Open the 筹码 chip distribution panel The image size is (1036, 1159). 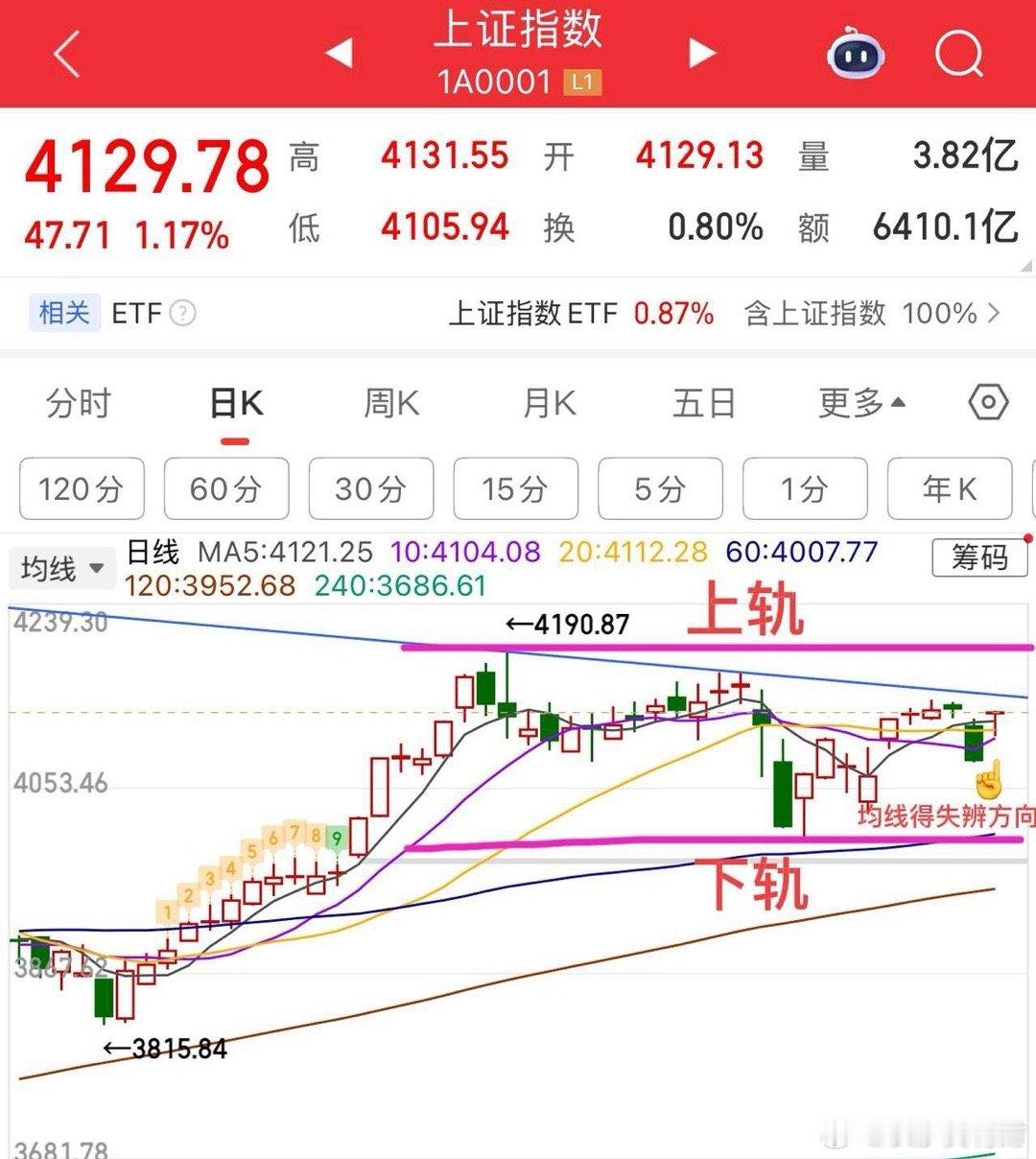(x=978, y=559)
